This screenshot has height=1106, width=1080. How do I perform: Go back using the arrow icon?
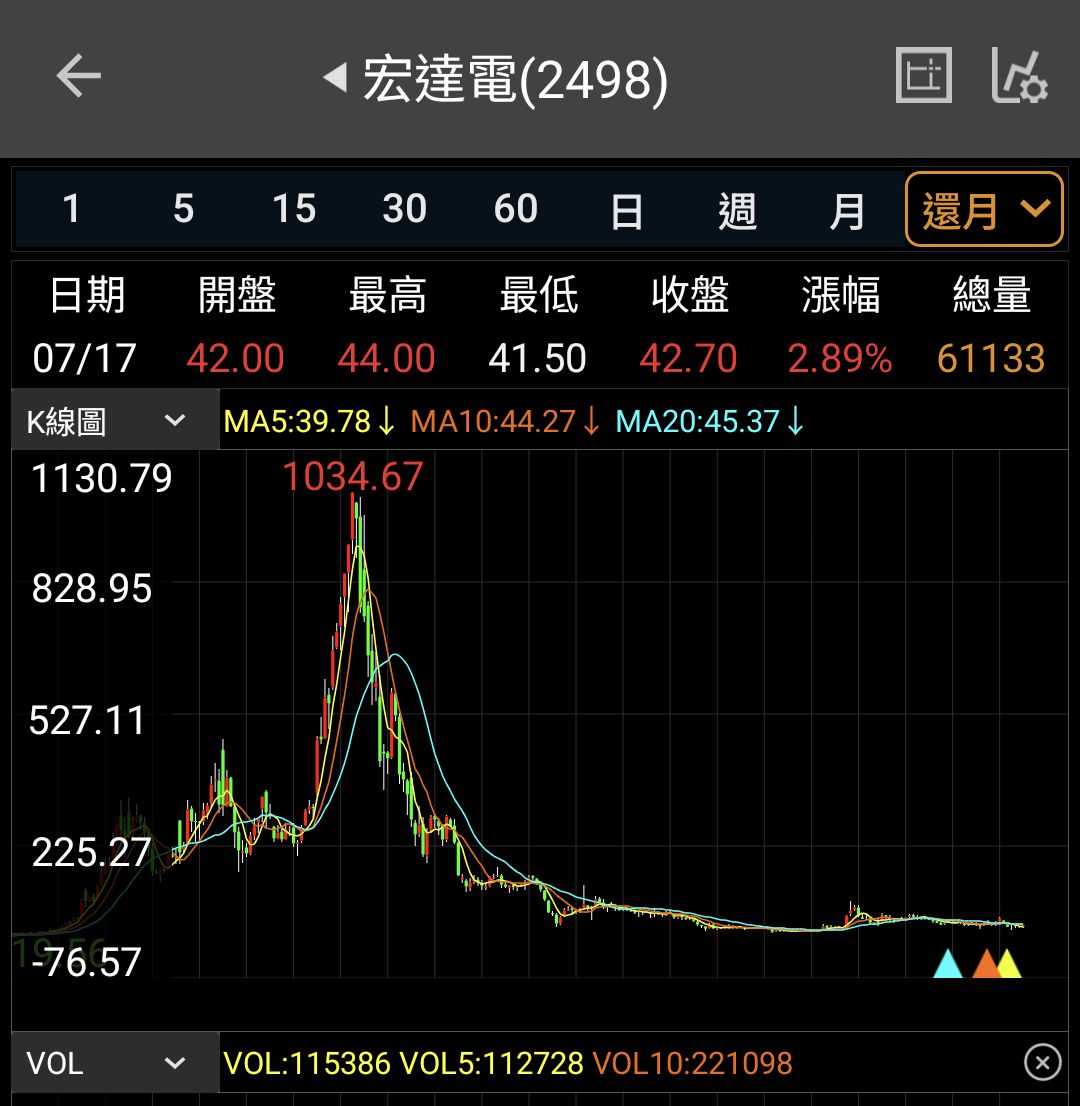78,77
